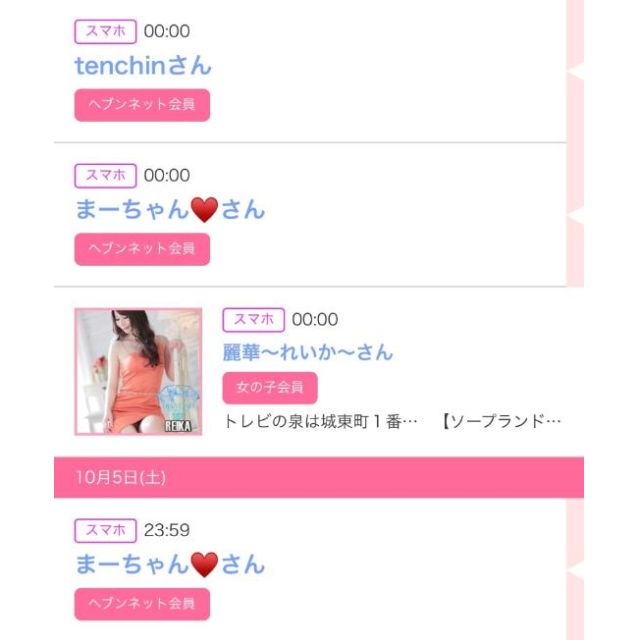Tap the 麗華 profile photo thumbnail
This screenshot has height=640, width=640.
(x=138, y=371)
